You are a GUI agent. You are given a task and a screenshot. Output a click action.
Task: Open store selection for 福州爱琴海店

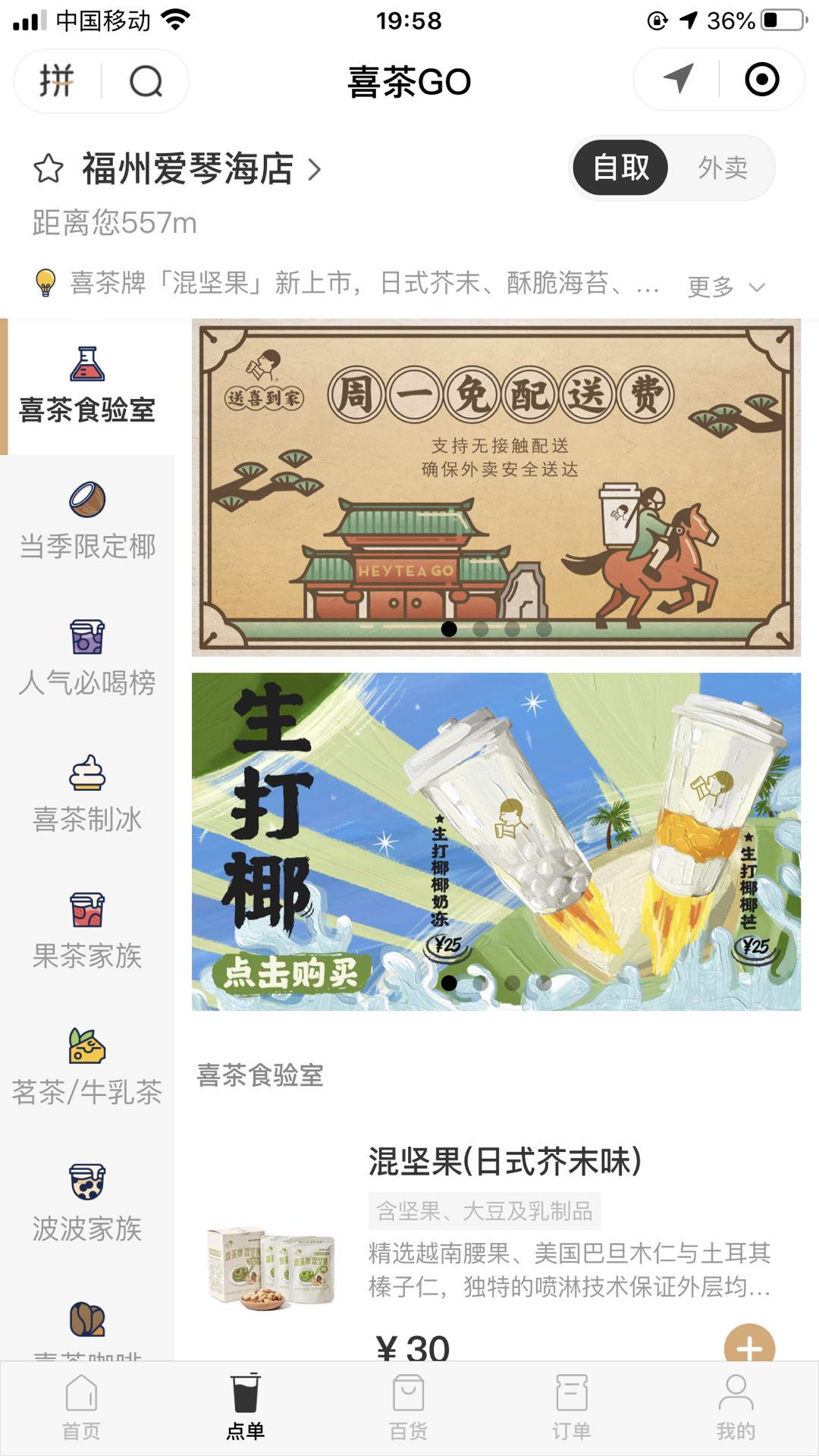[x=201, y=168]
